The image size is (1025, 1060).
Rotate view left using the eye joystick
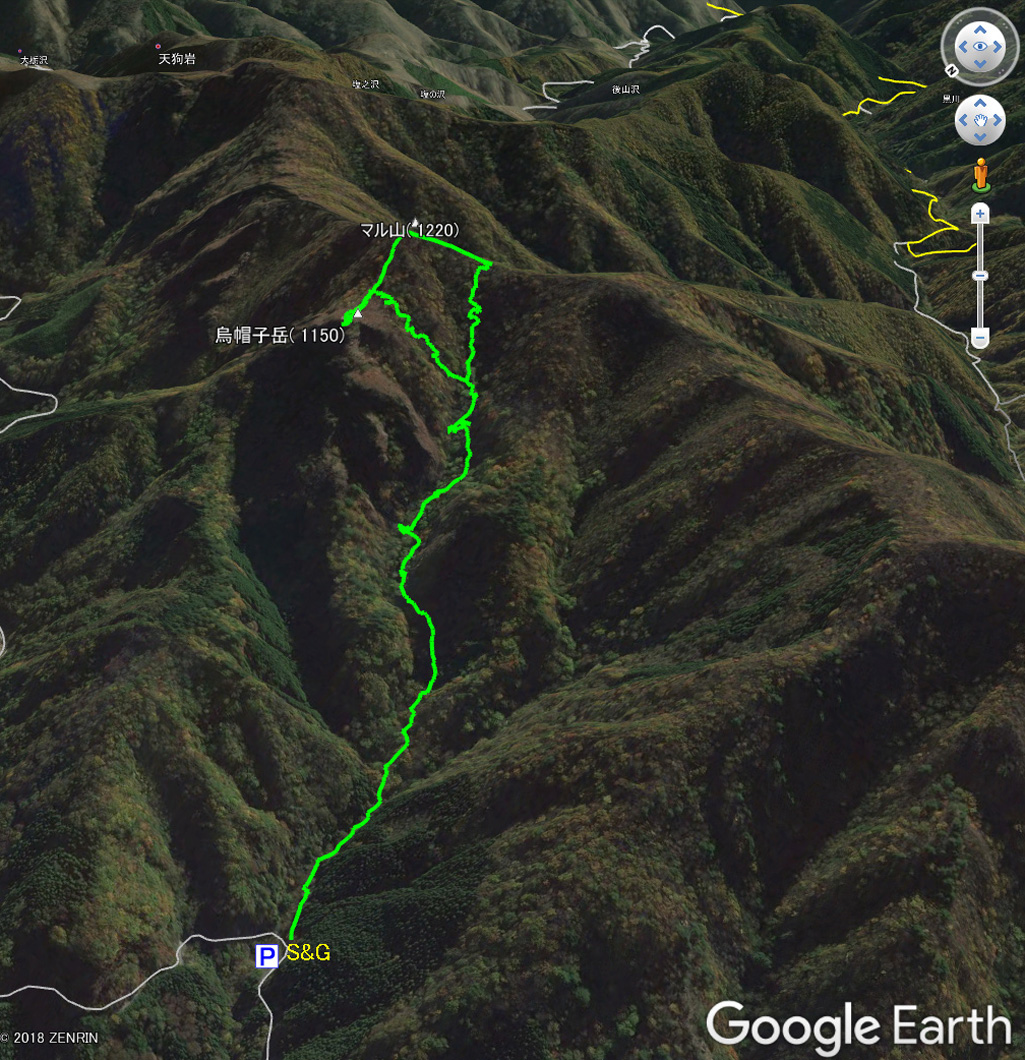click(x=961, y=46)
